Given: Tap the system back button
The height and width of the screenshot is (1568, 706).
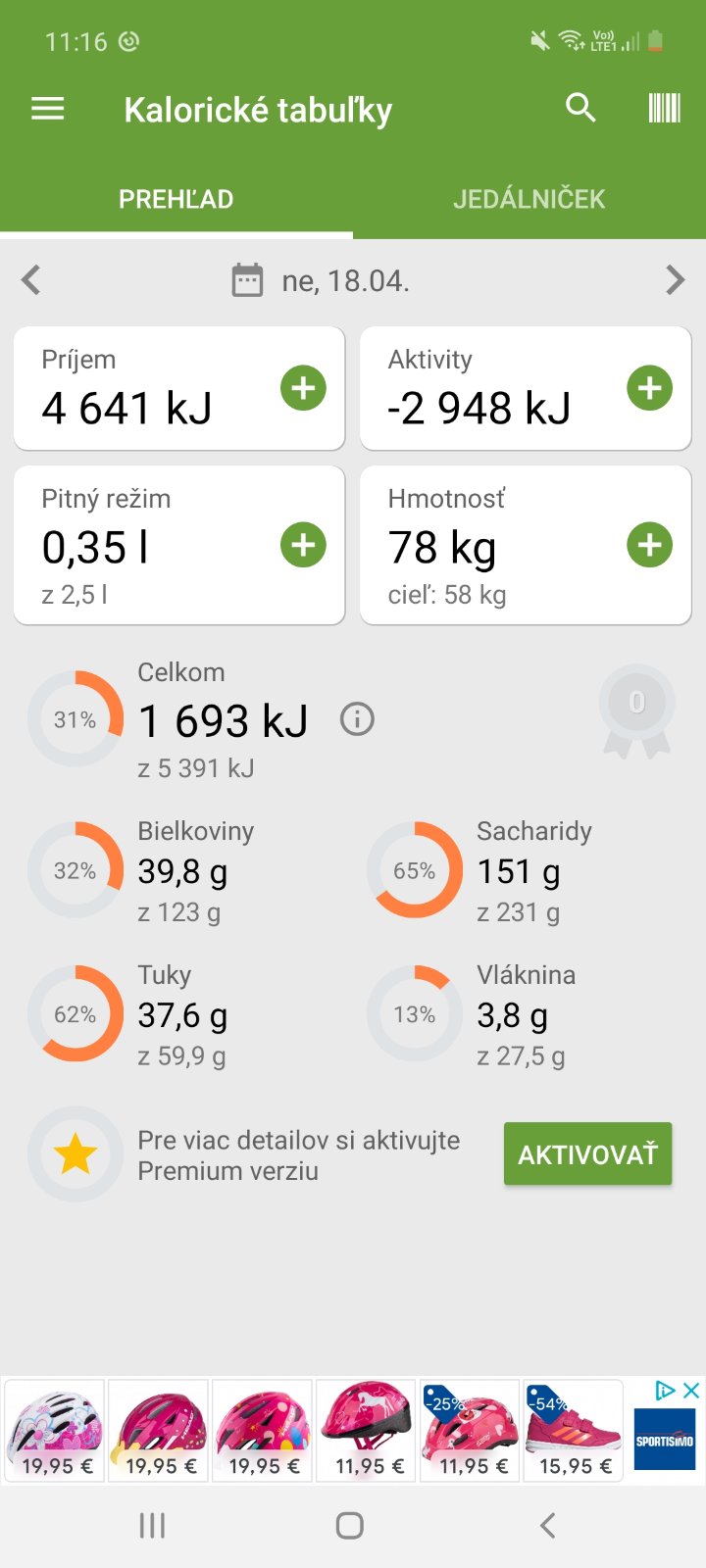Looking at the screenshot, I should click(x=548, y=1525).
